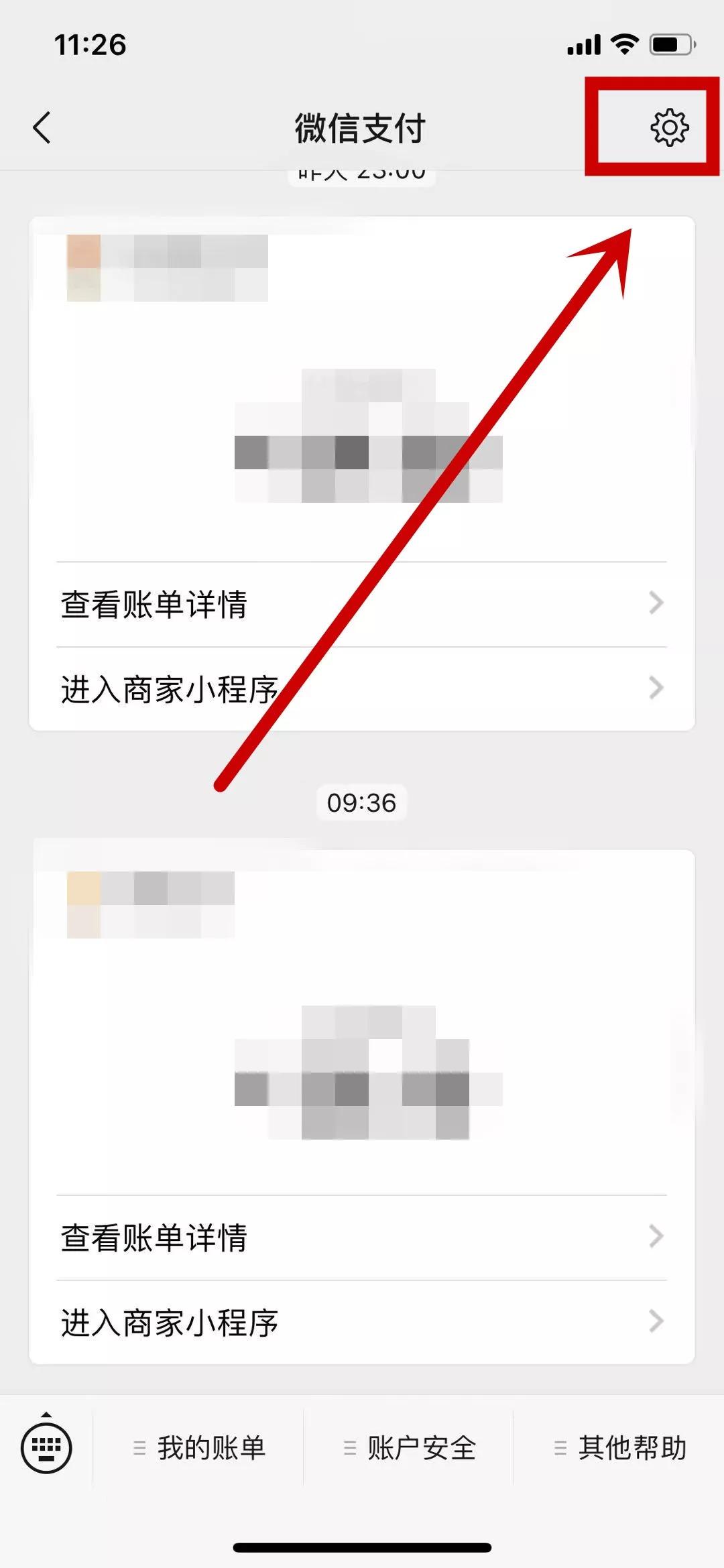Open the 账户安全 menu
This screenshot has width=724, height=1568.
pos(420,1448)
